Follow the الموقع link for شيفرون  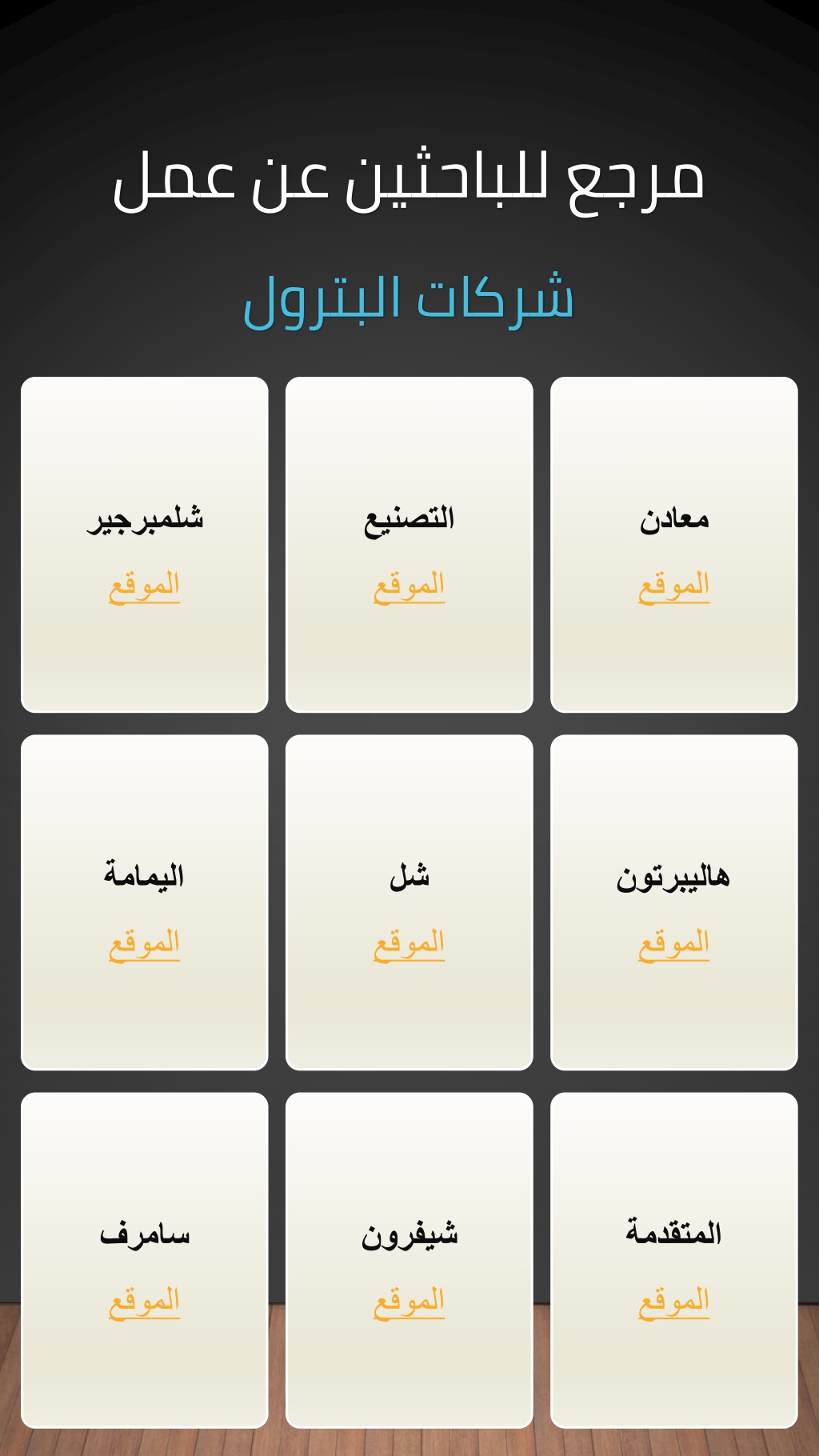pos(409,1302)
